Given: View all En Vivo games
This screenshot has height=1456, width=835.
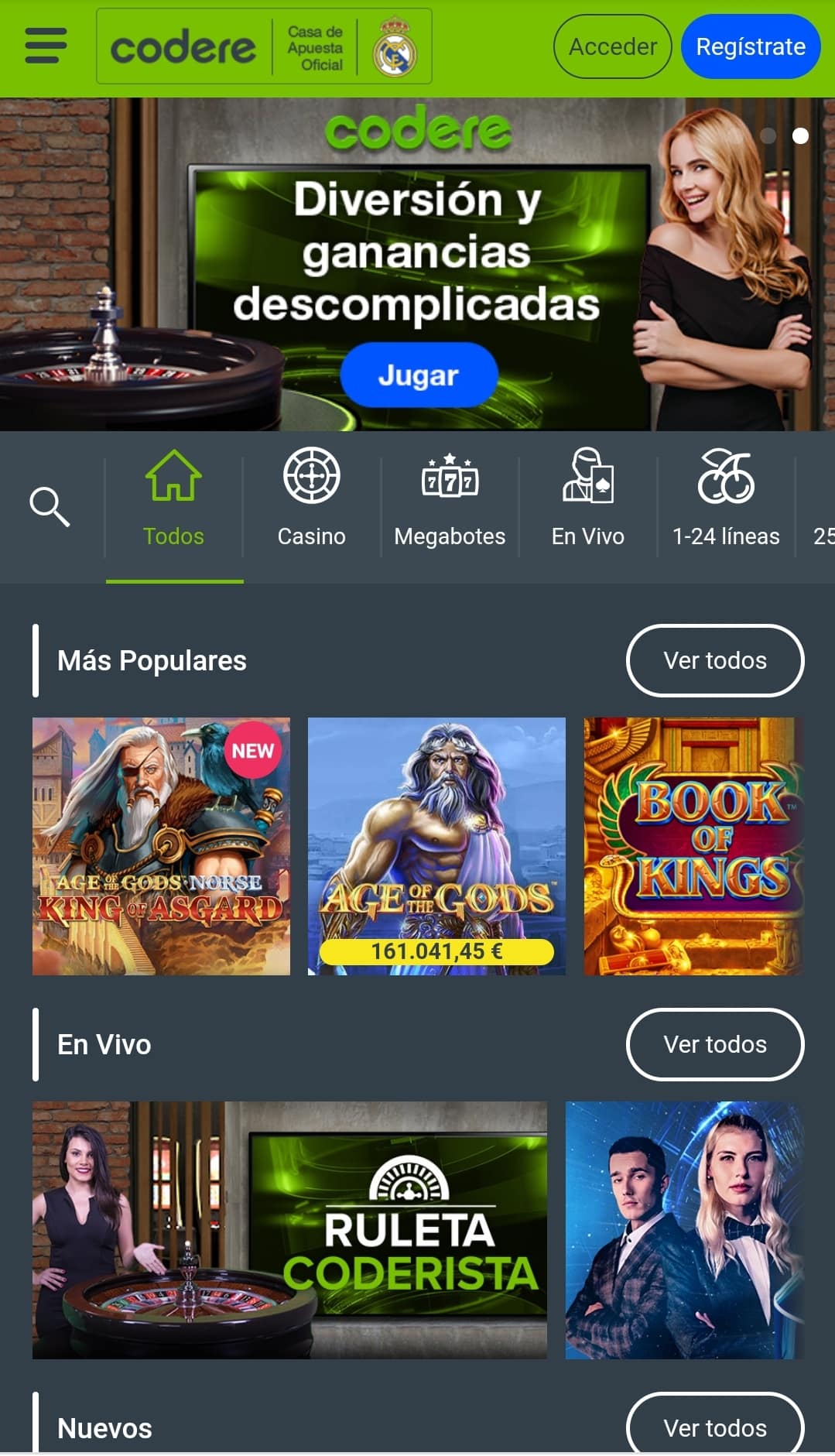Looking at the screenshot, I should pyautogui.click(x=715, y=1044).
